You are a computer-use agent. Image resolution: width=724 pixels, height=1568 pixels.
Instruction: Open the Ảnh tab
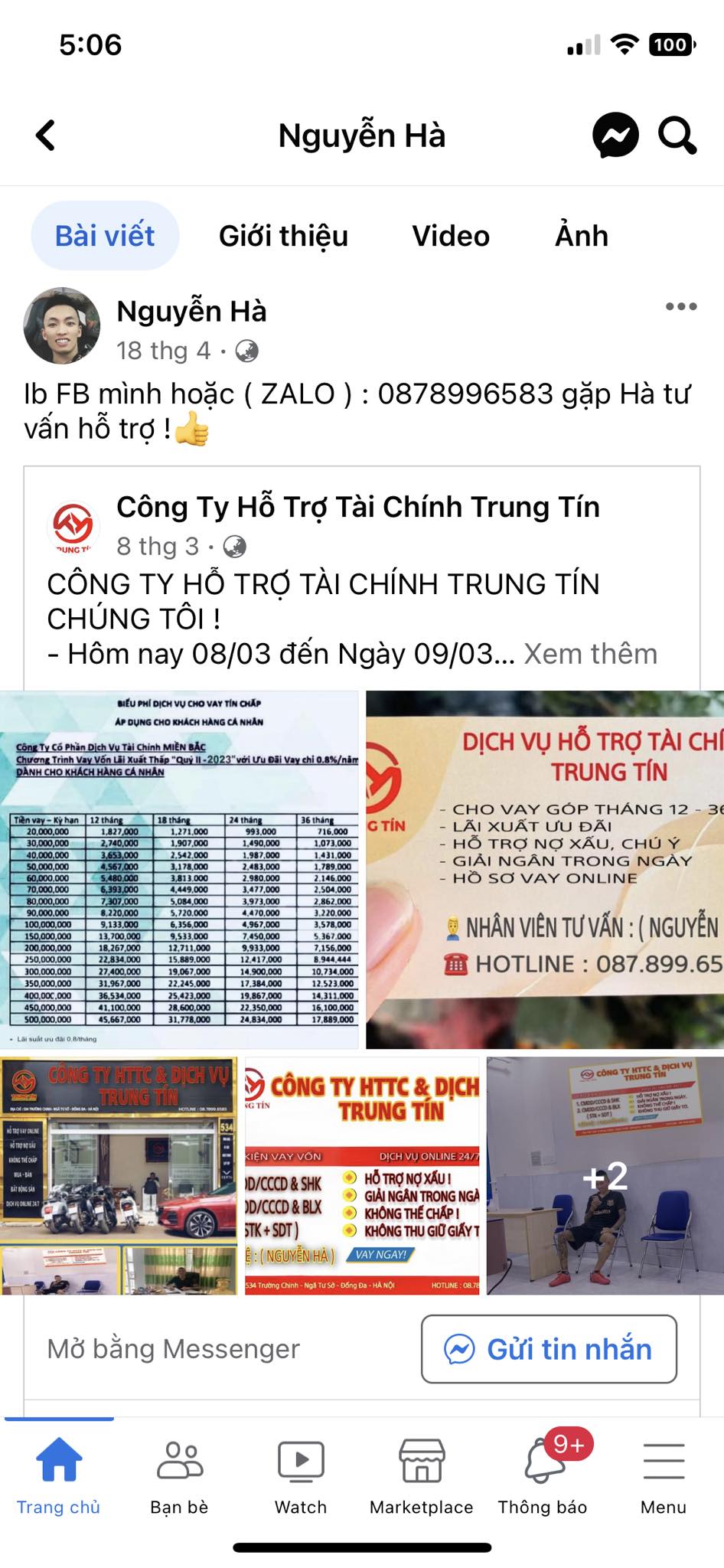pyautogui.click(x=582, y=236)
